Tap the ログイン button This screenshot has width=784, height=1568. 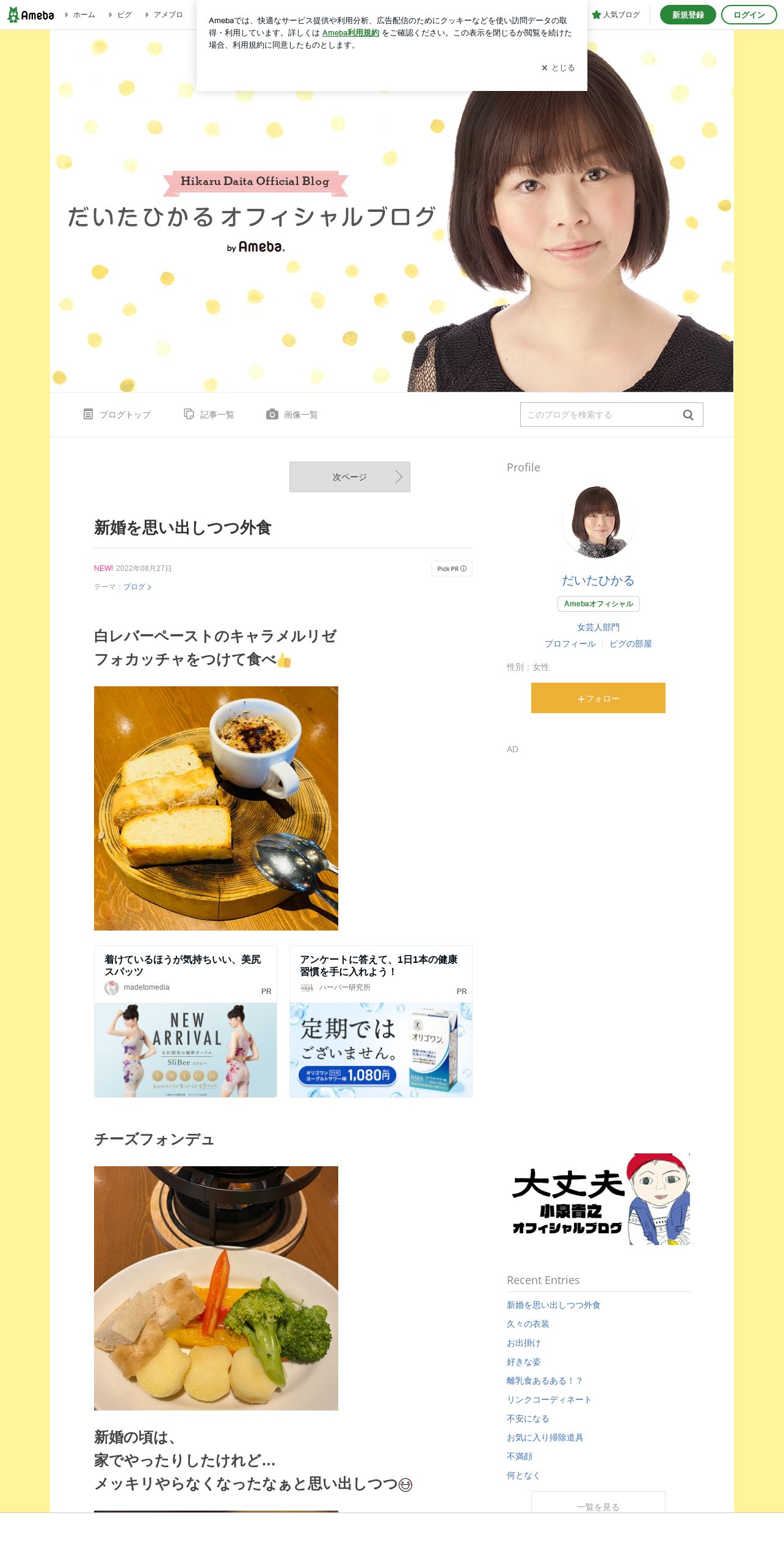[x=749, y=15]
